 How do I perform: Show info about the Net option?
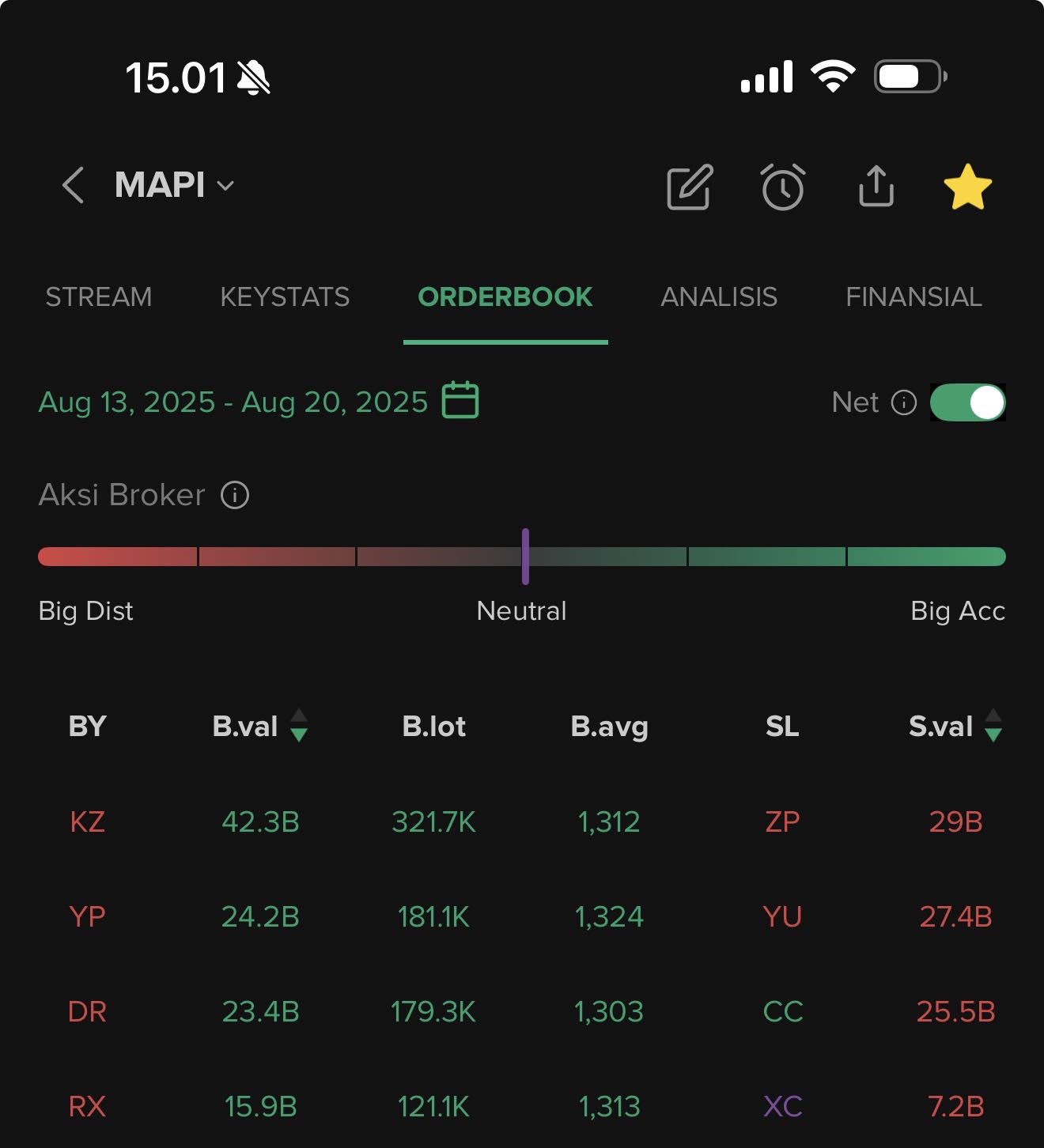[904, 402]
